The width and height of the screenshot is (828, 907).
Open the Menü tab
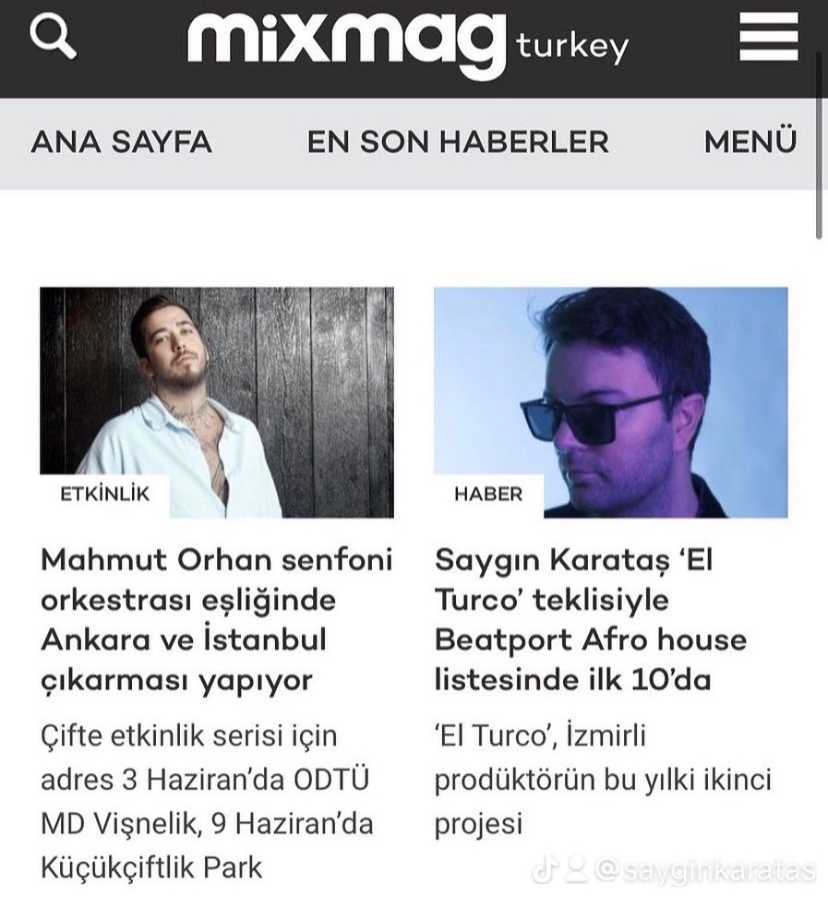[x=750, y=142]
